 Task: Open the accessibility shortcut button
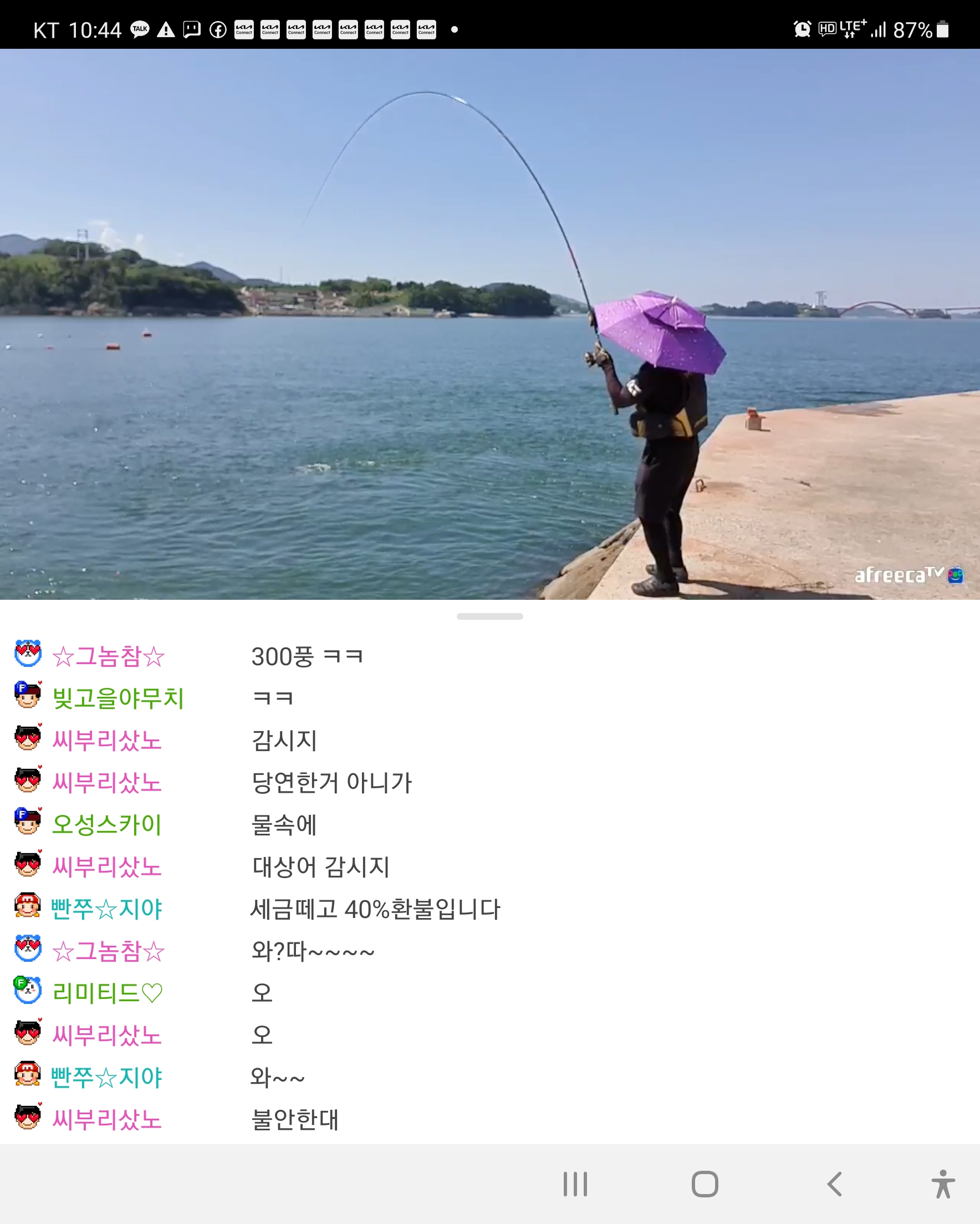click(942, 1184)
